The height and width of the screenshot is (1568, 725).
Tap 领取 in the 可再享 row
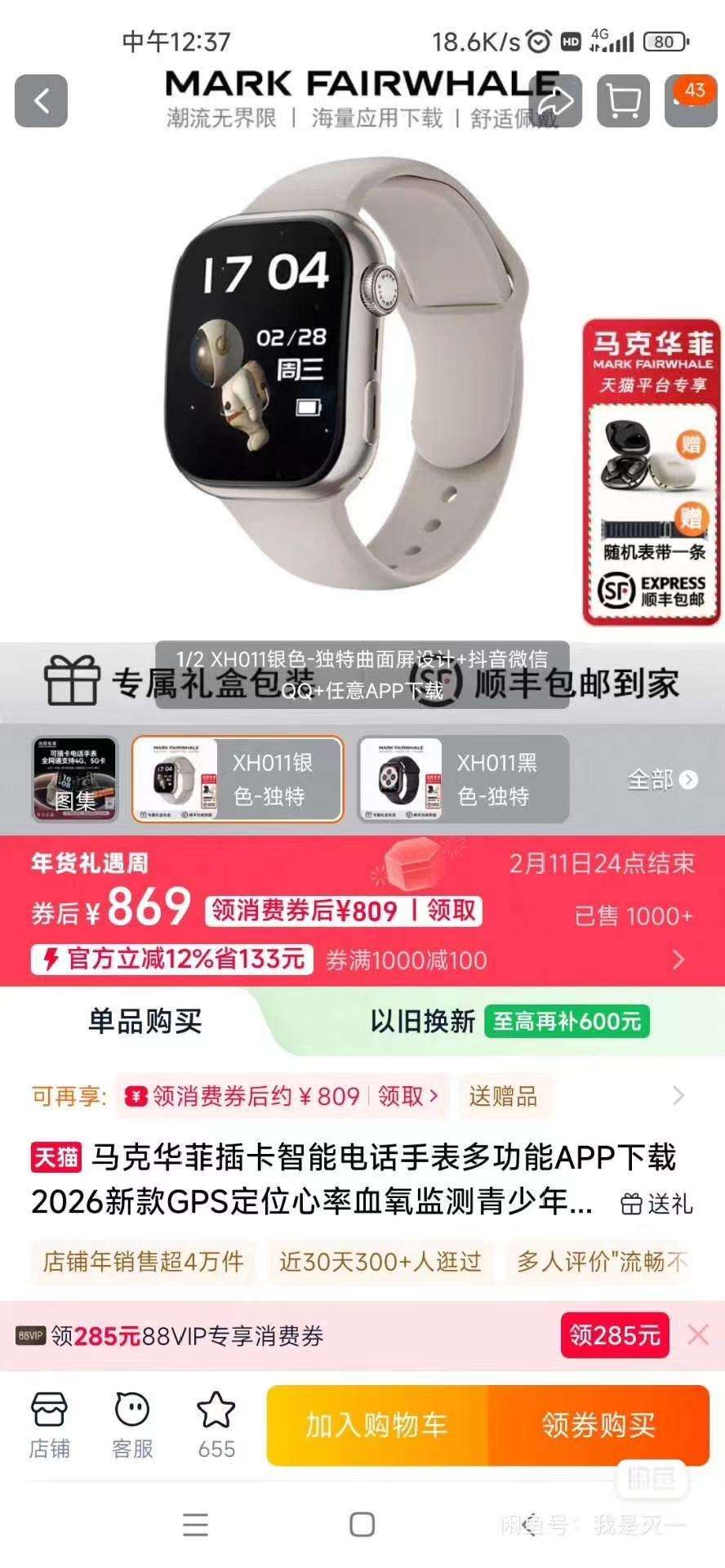pos(407,1096)
